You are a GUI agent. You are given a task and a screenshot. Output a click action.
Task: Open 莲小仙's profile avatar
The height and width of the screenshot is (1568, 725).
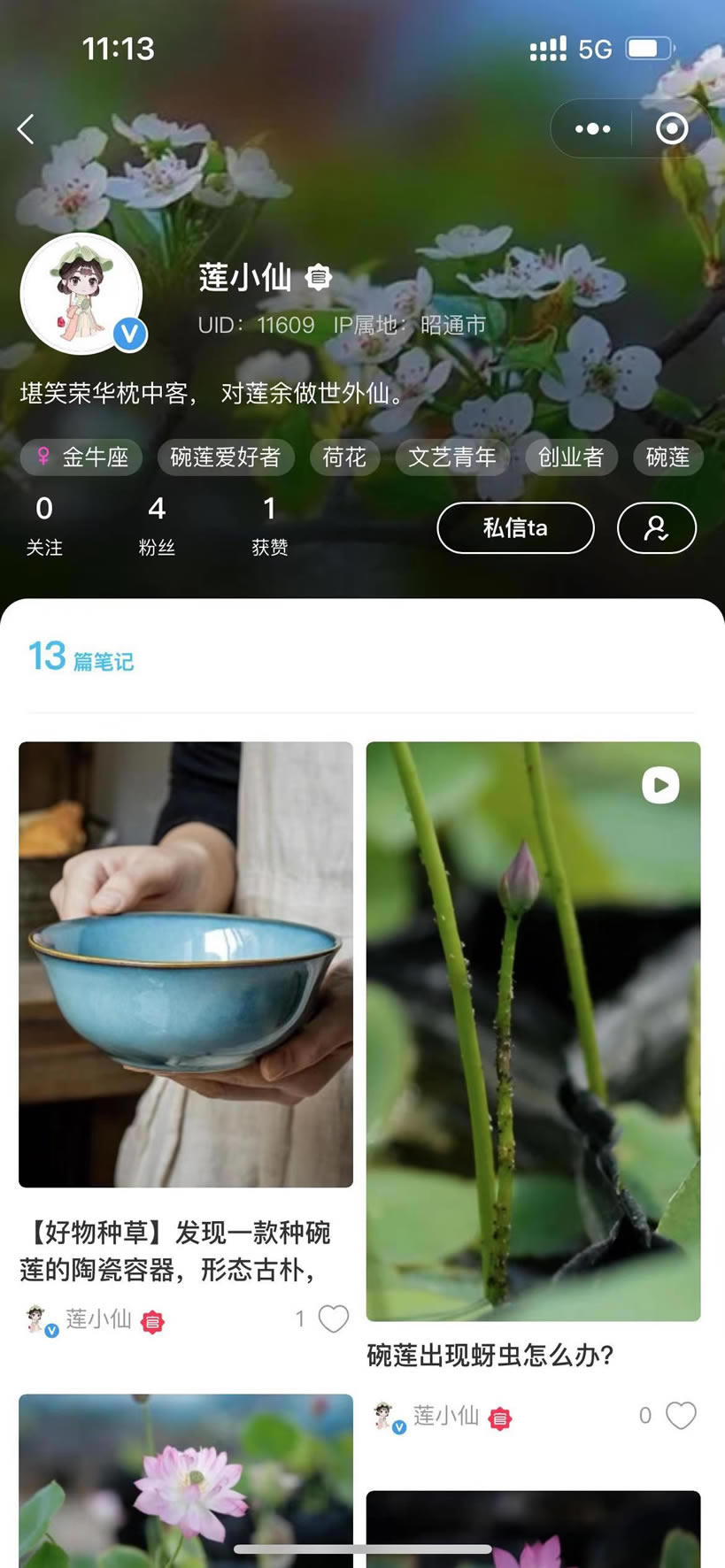click(x=81, y=295)
